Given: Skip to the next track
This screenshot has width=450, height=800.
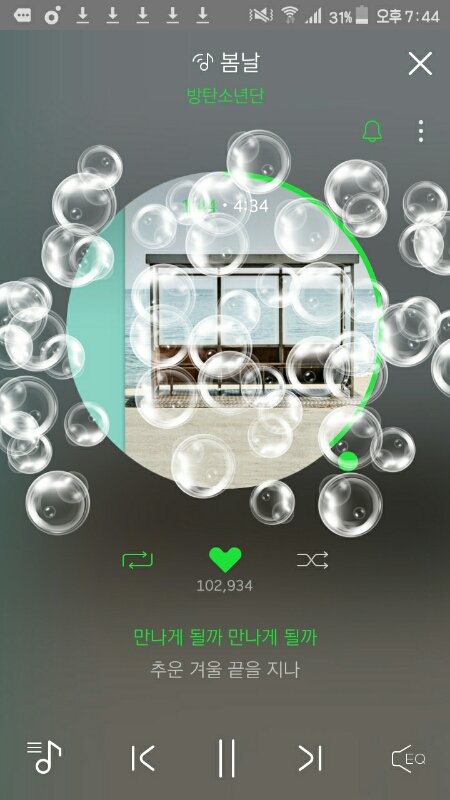Looking at the screenshot, I should pos(310,758).
